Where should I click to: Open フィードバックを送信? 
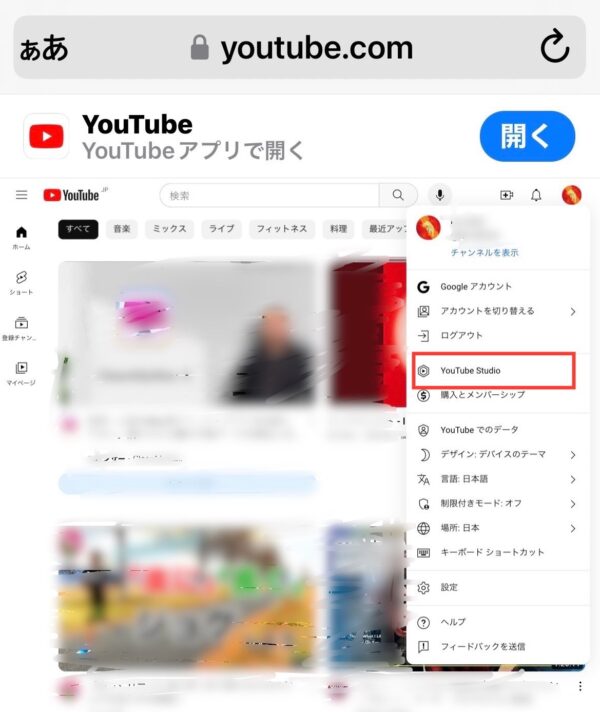pos(482,647)
